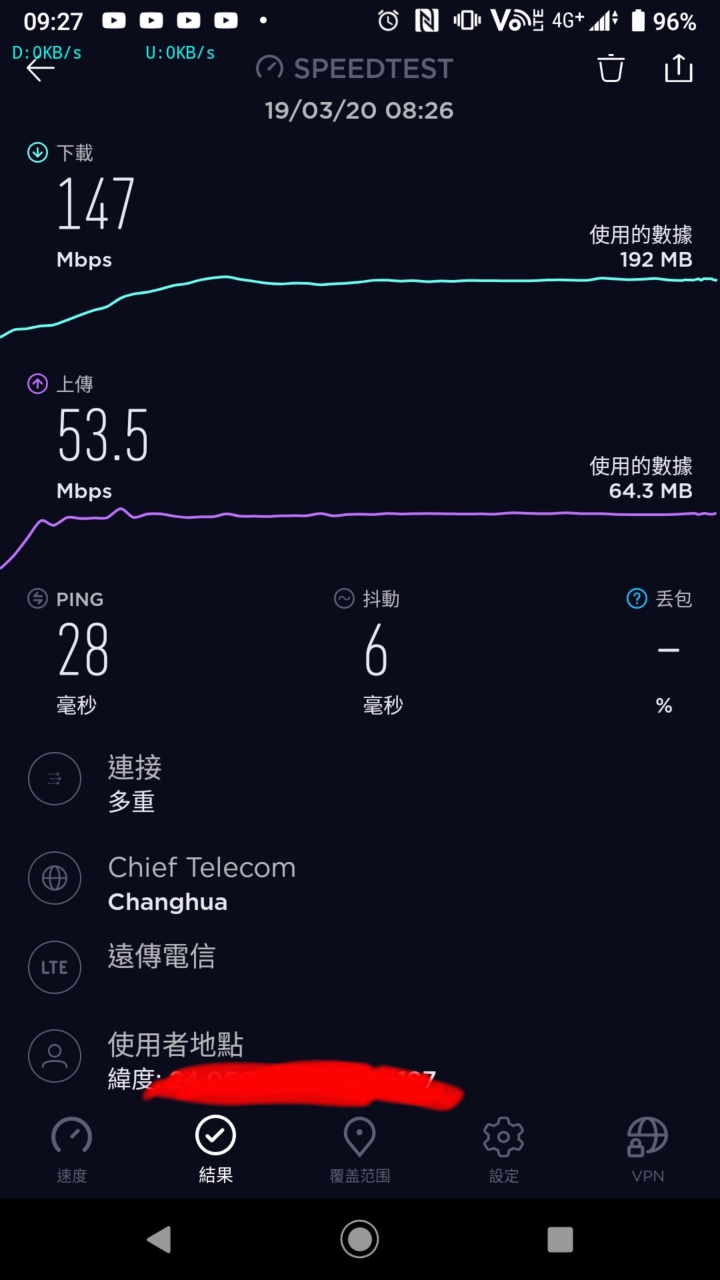This screenshot has width=720, height=1280.
Task: Go back using the top-left arrow
Action: point(40,68)
